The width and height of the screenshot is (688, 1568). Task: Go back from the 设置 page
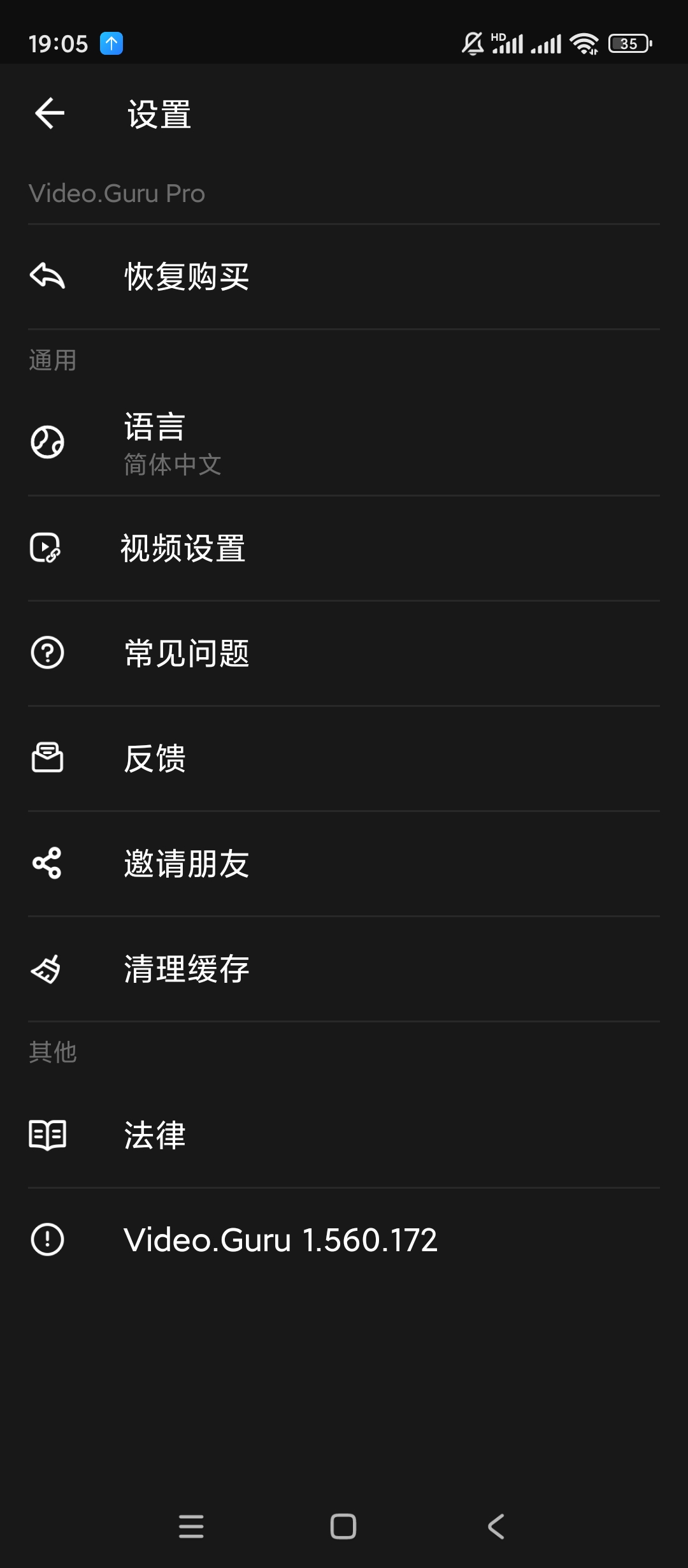tap(50, 114)
